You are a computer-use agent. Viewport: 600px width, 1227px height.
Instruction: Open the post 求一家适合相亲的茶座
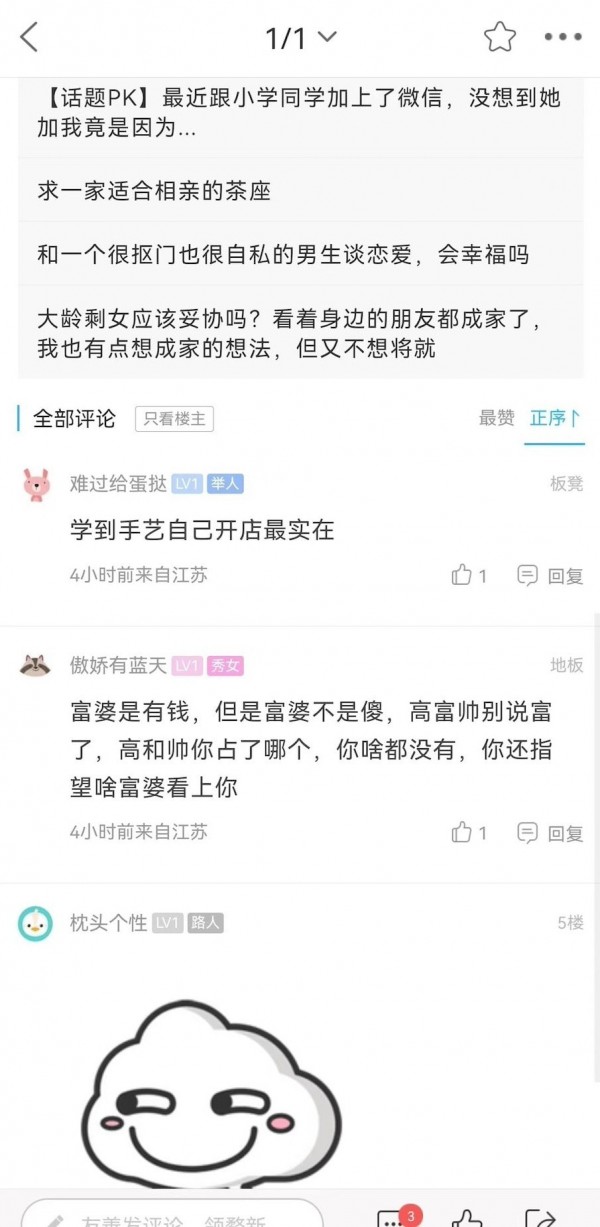coord(154,190)
